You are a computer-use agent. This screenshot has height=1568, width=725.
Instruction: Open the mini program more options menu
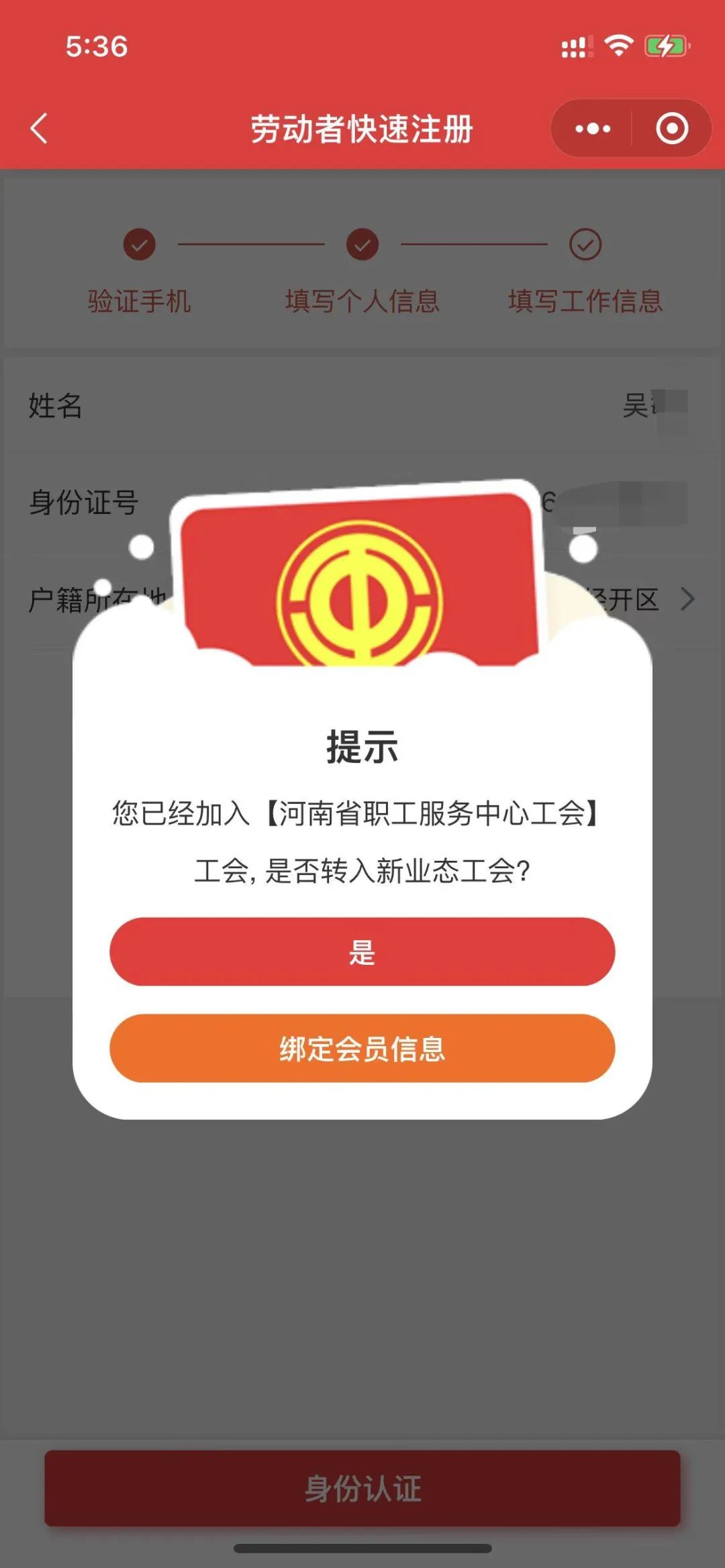[593, 128]
